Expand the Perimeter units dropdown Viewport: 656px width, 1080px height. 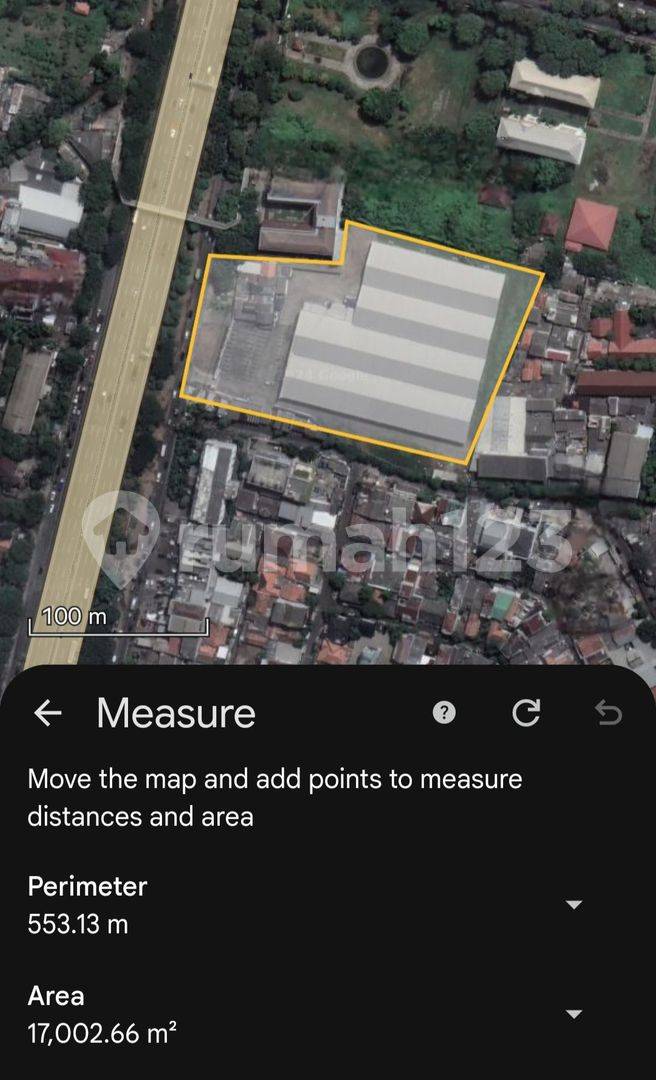tap(573, 904)
